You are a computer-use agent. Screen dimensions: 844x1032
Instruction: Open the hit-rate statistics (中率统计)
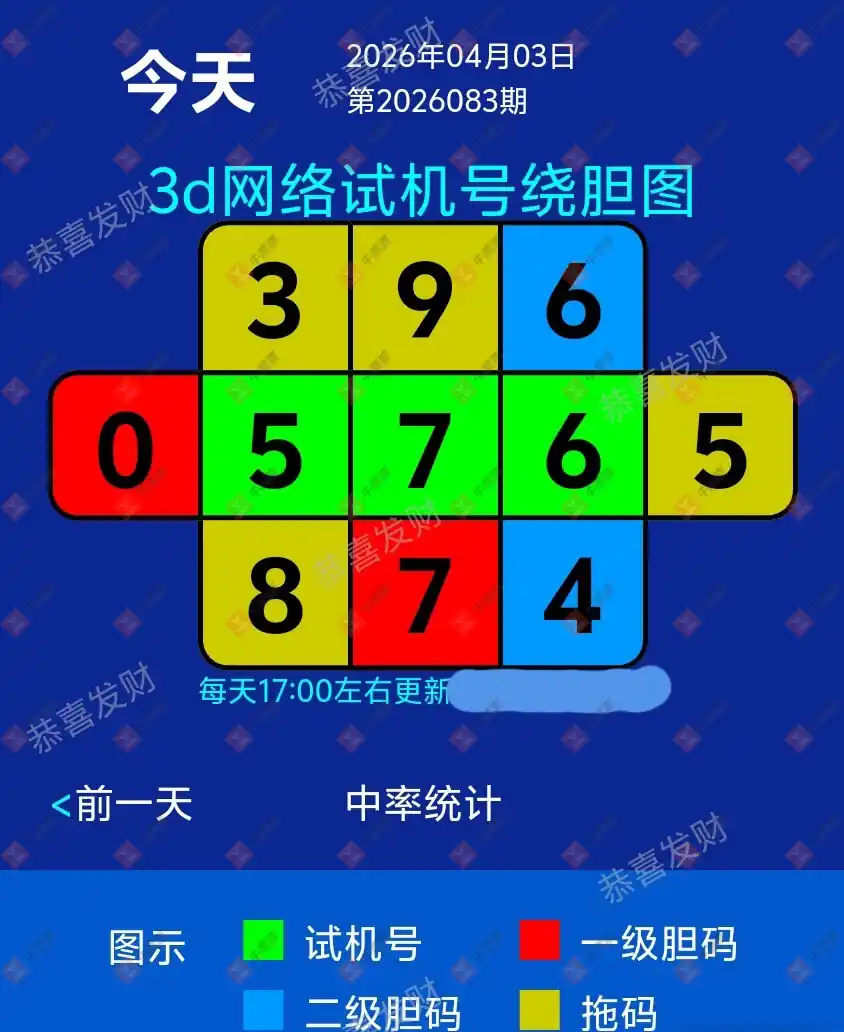click(423, 804)
